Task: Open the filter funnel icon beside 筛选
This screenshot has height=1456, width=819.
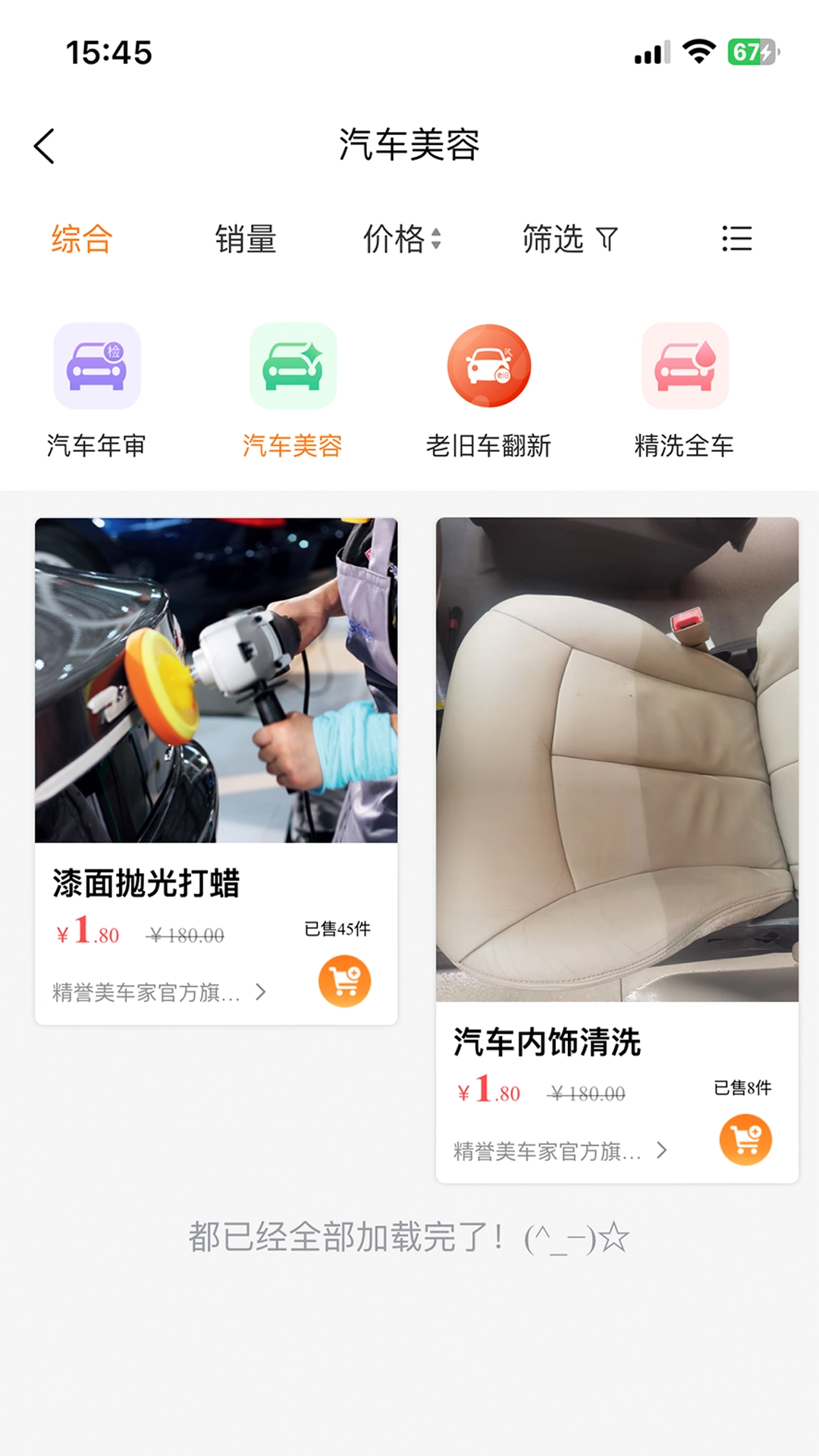Action: [606, 239]
